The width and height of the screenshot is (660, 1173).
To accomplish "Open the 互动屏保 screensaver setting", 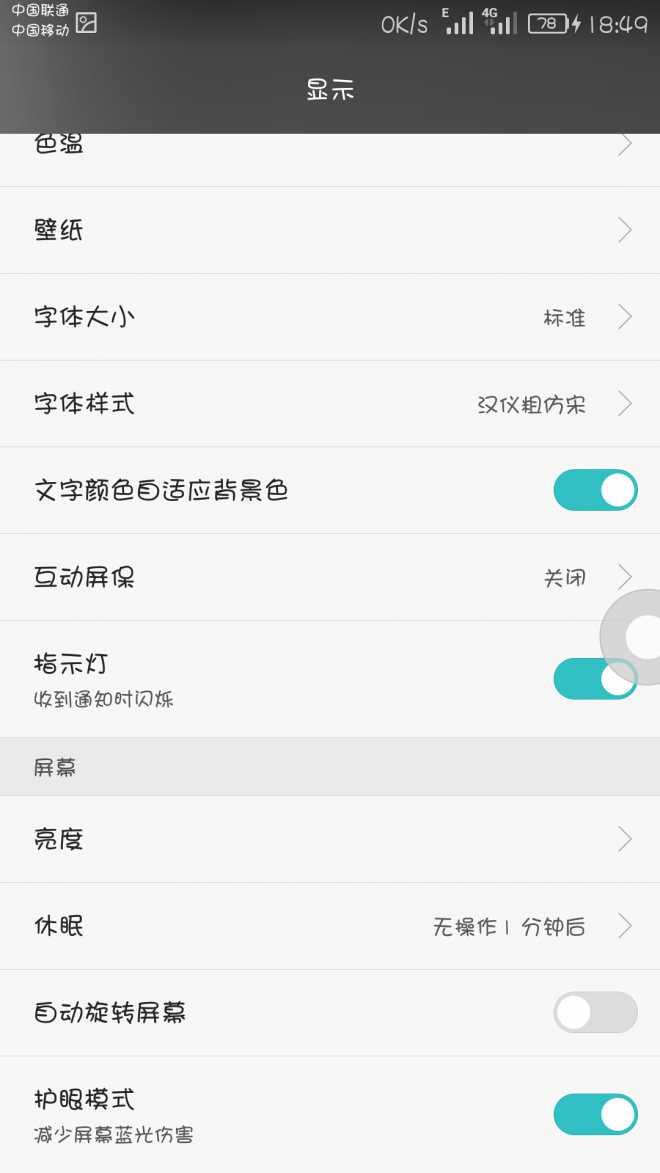I will (330, 577).
